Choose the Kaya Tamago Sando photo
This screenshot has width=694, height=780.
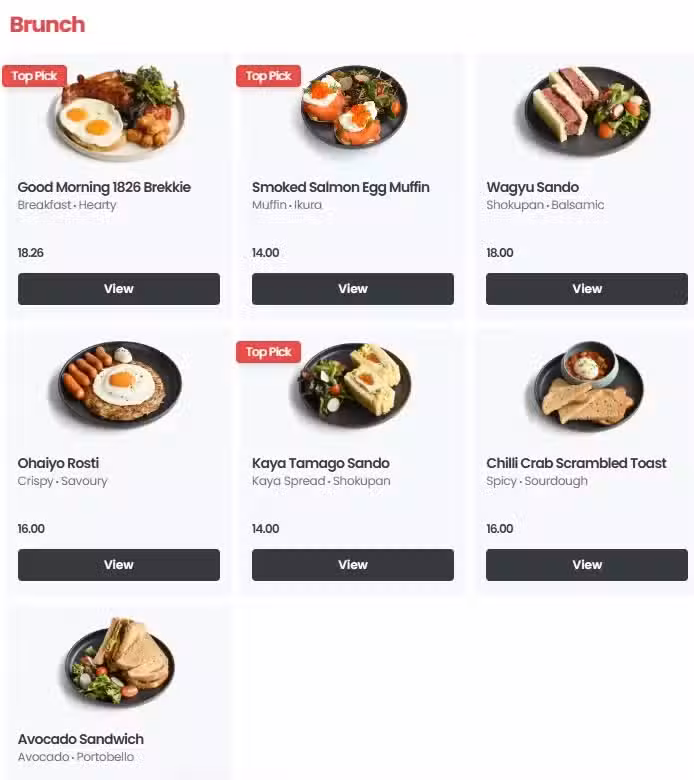pyautogui.click(x=353, y=385)
